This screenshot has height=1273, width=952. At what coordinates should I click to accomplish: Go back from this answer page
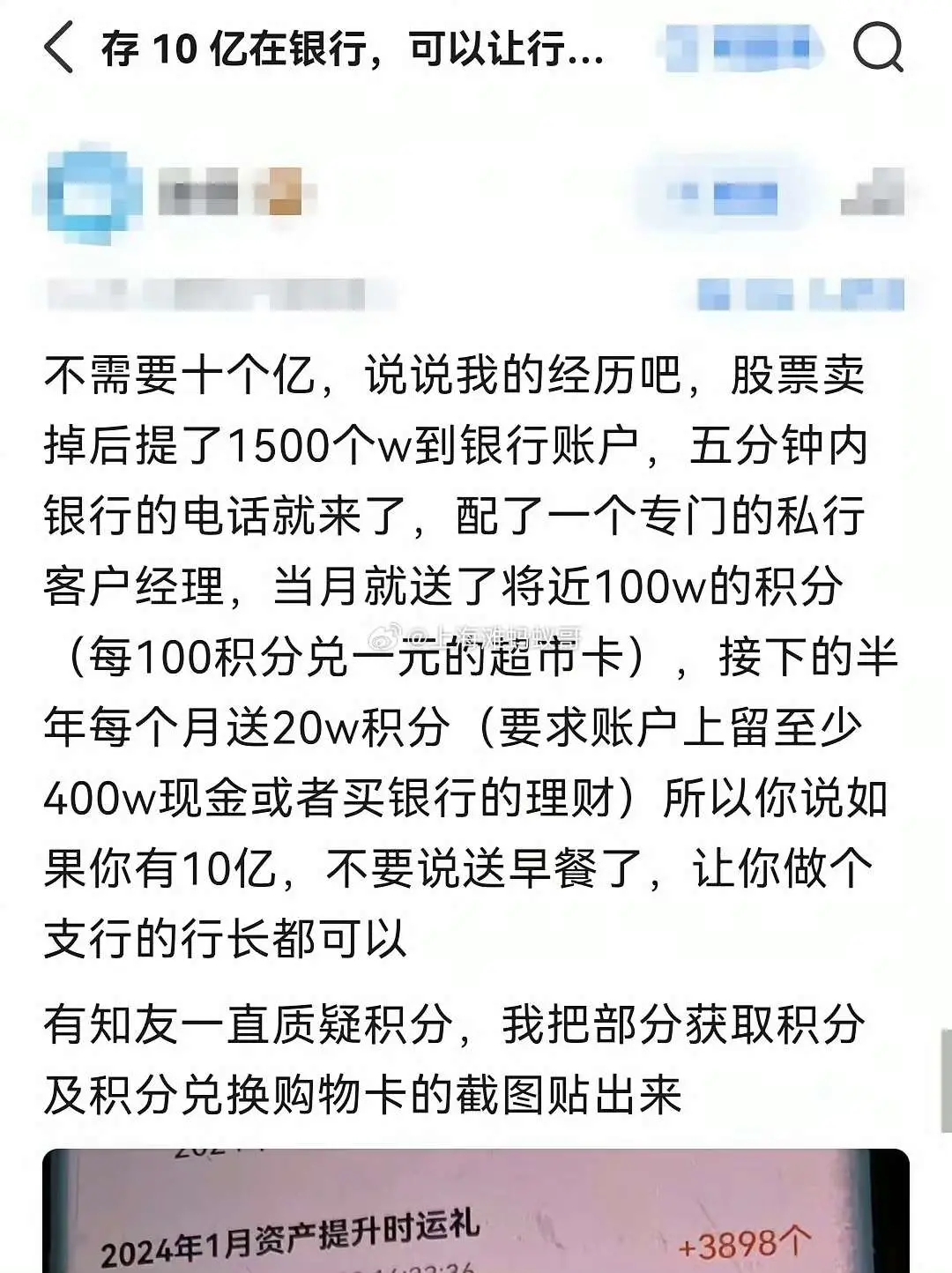(x=58, y=48)
